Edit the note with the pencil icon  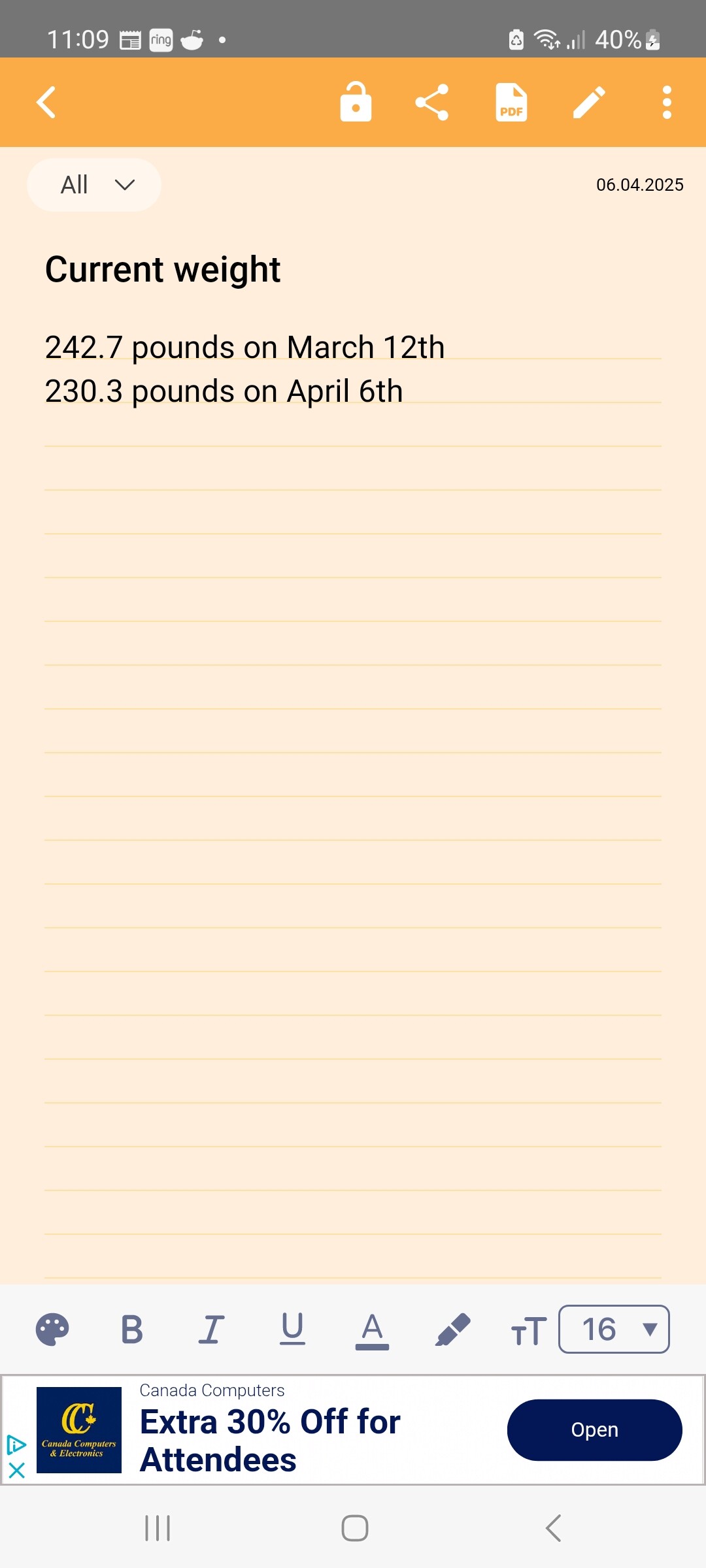click(589, 103)
